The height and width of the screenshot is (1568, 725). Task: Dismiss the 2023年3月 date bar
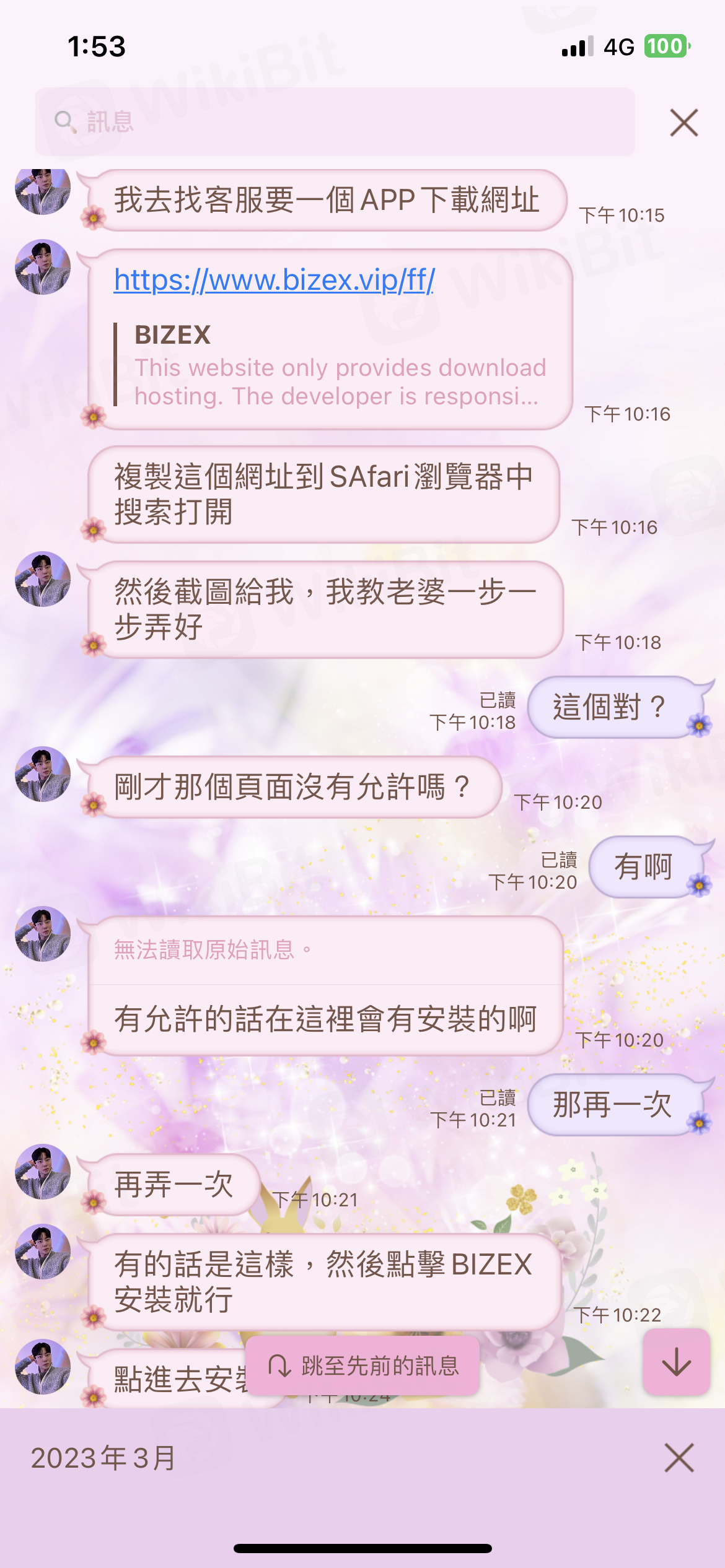tap(679, 1457)
